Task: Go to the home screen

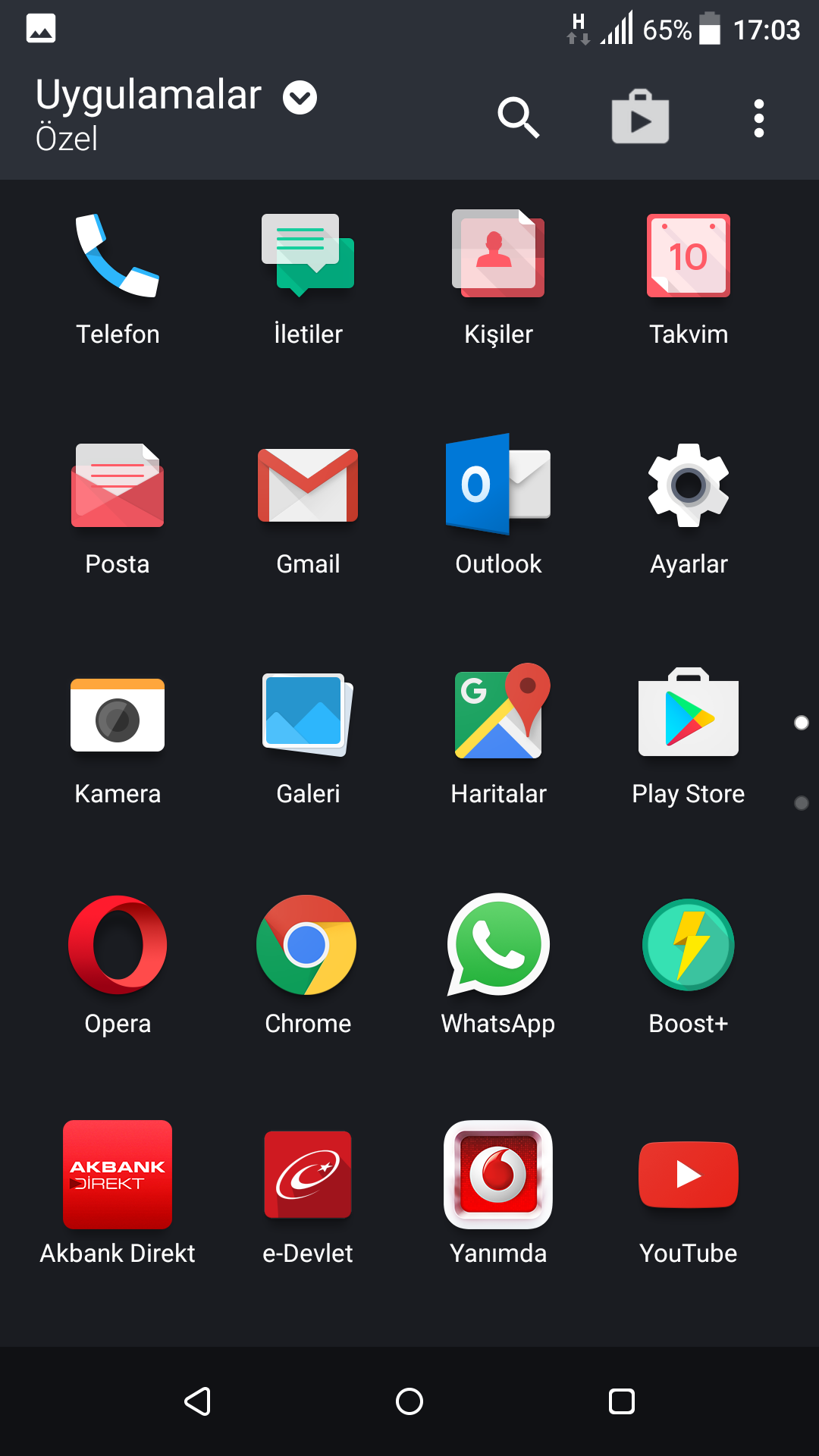Action: coord(409,1401)
